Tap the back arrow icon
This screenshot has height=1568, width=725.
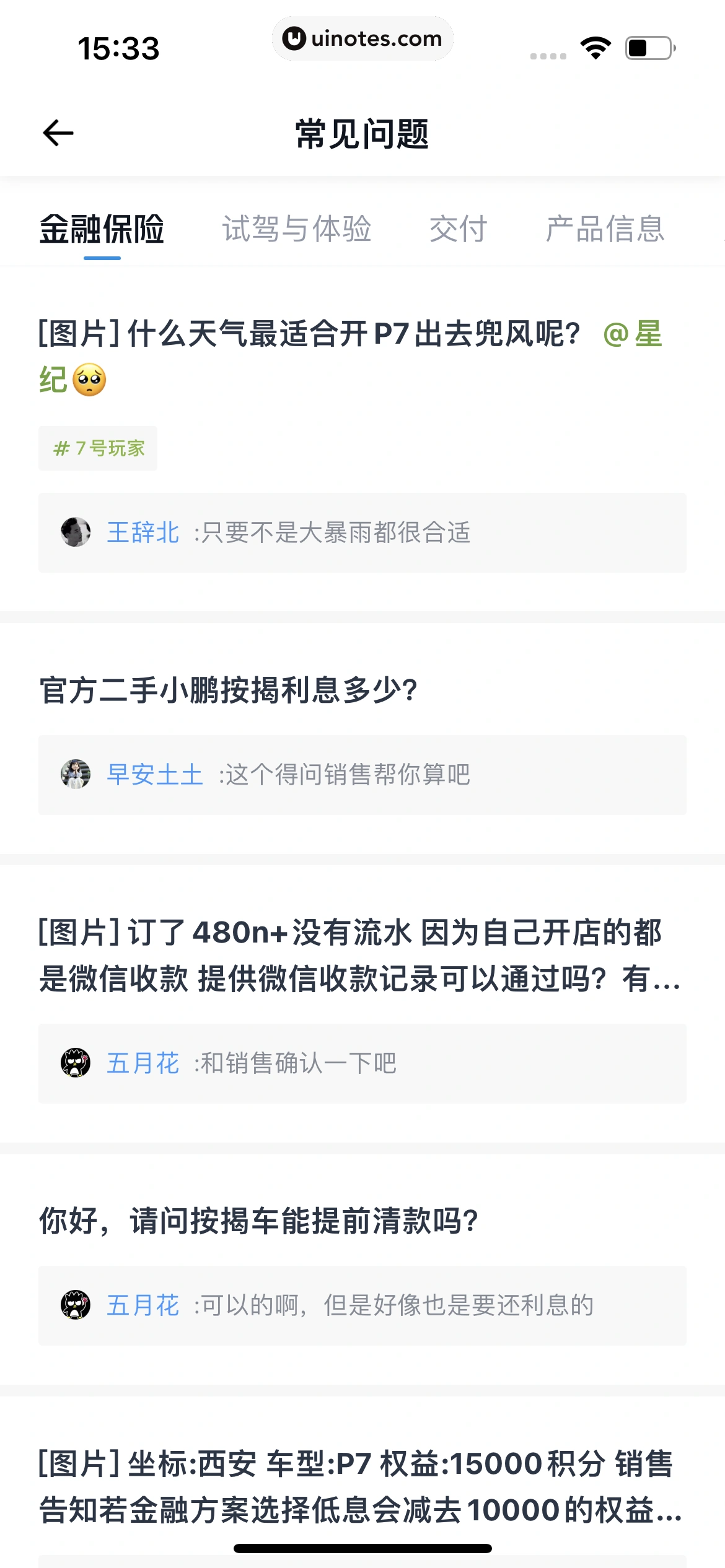click(58, 132)
